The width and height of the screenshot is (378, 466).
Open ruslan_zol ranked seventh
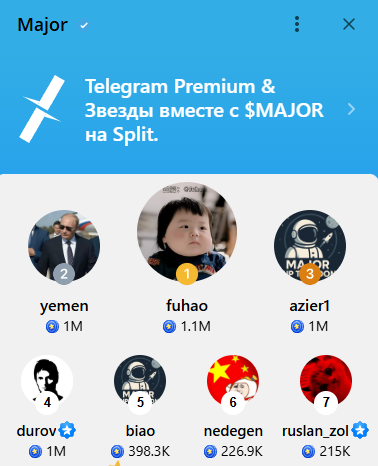pyautogui.click(x=326, y=407)
